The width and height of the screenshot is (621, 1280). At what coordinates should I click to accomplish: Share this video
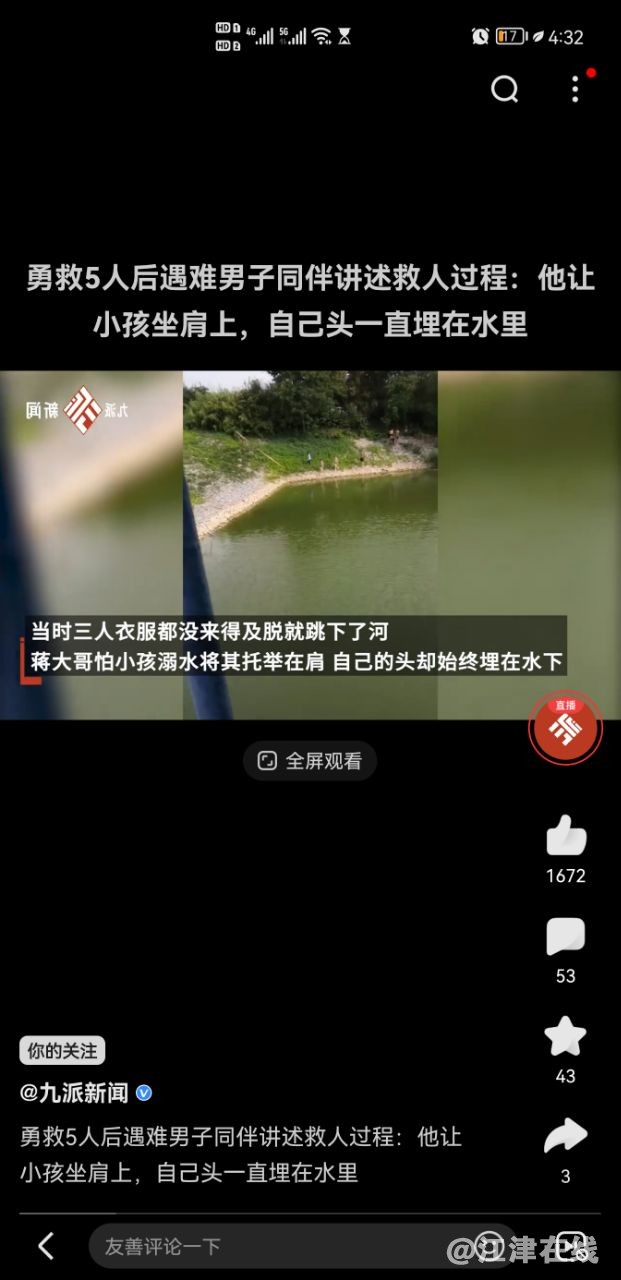point(566,1137)
